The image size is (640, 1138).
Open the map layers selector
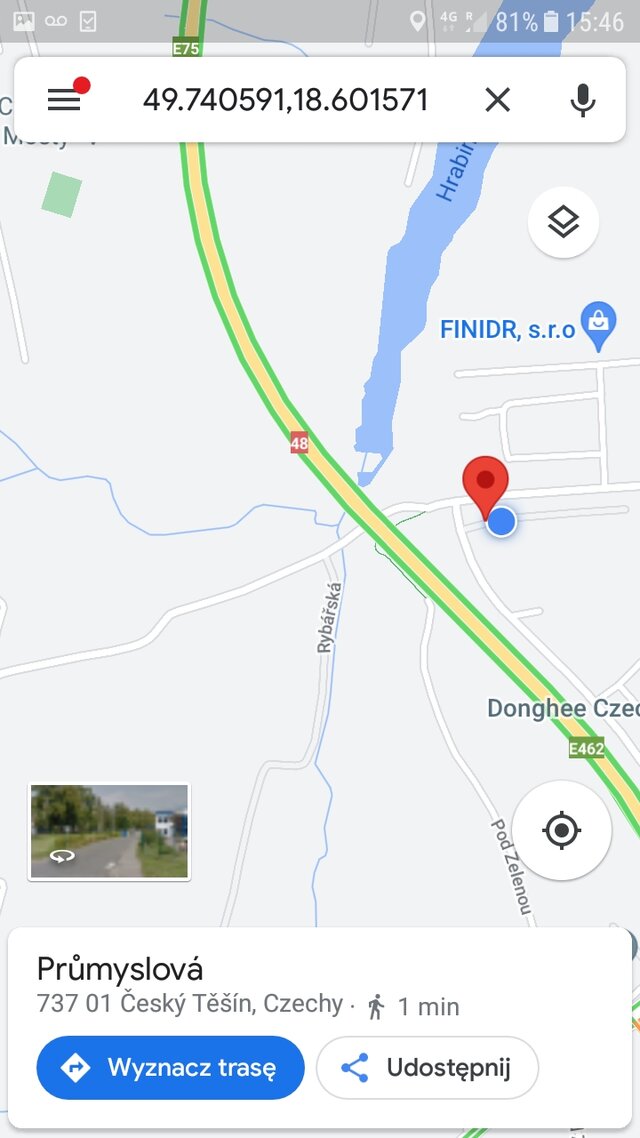click(x=563, y=222)
